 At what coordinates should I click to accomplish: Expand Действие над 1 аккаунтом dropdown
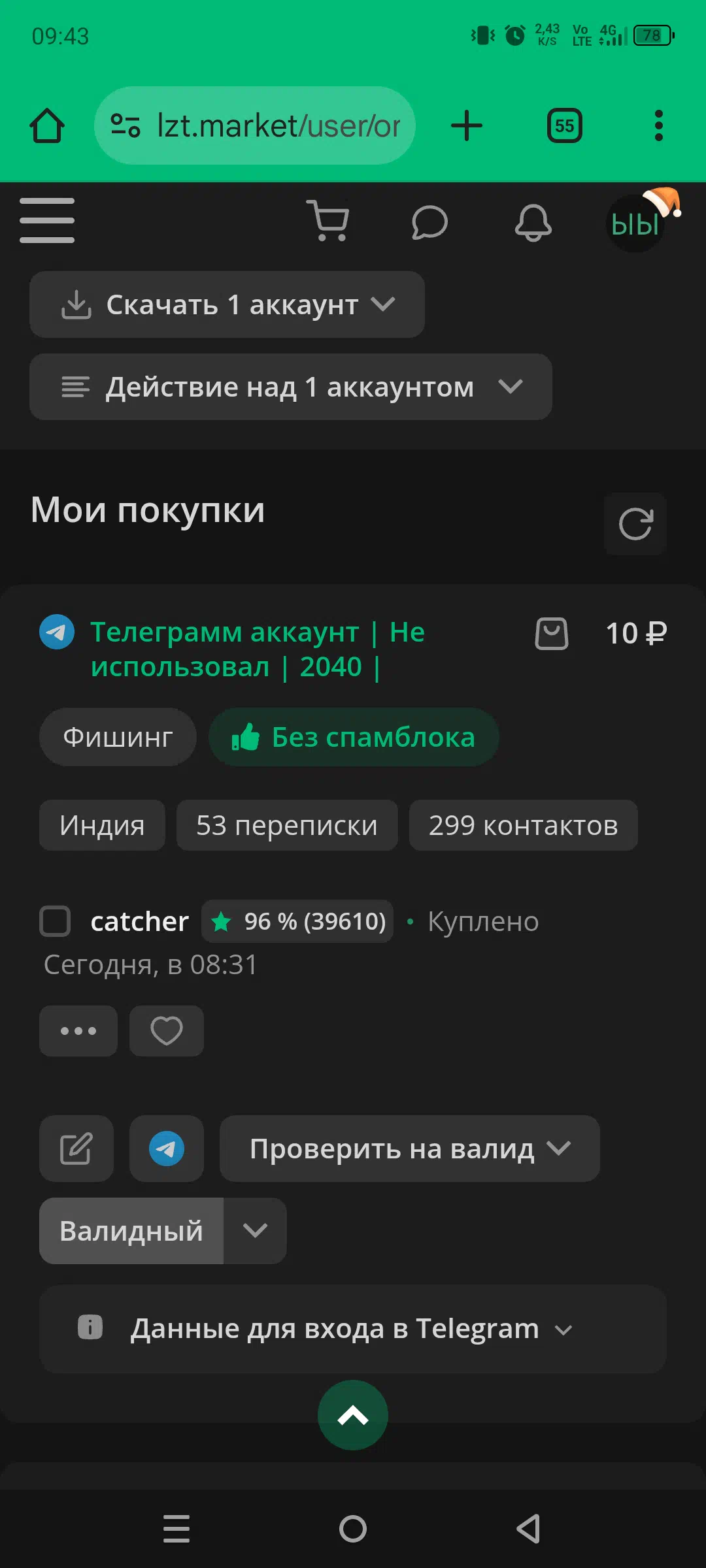pos(290,387)
